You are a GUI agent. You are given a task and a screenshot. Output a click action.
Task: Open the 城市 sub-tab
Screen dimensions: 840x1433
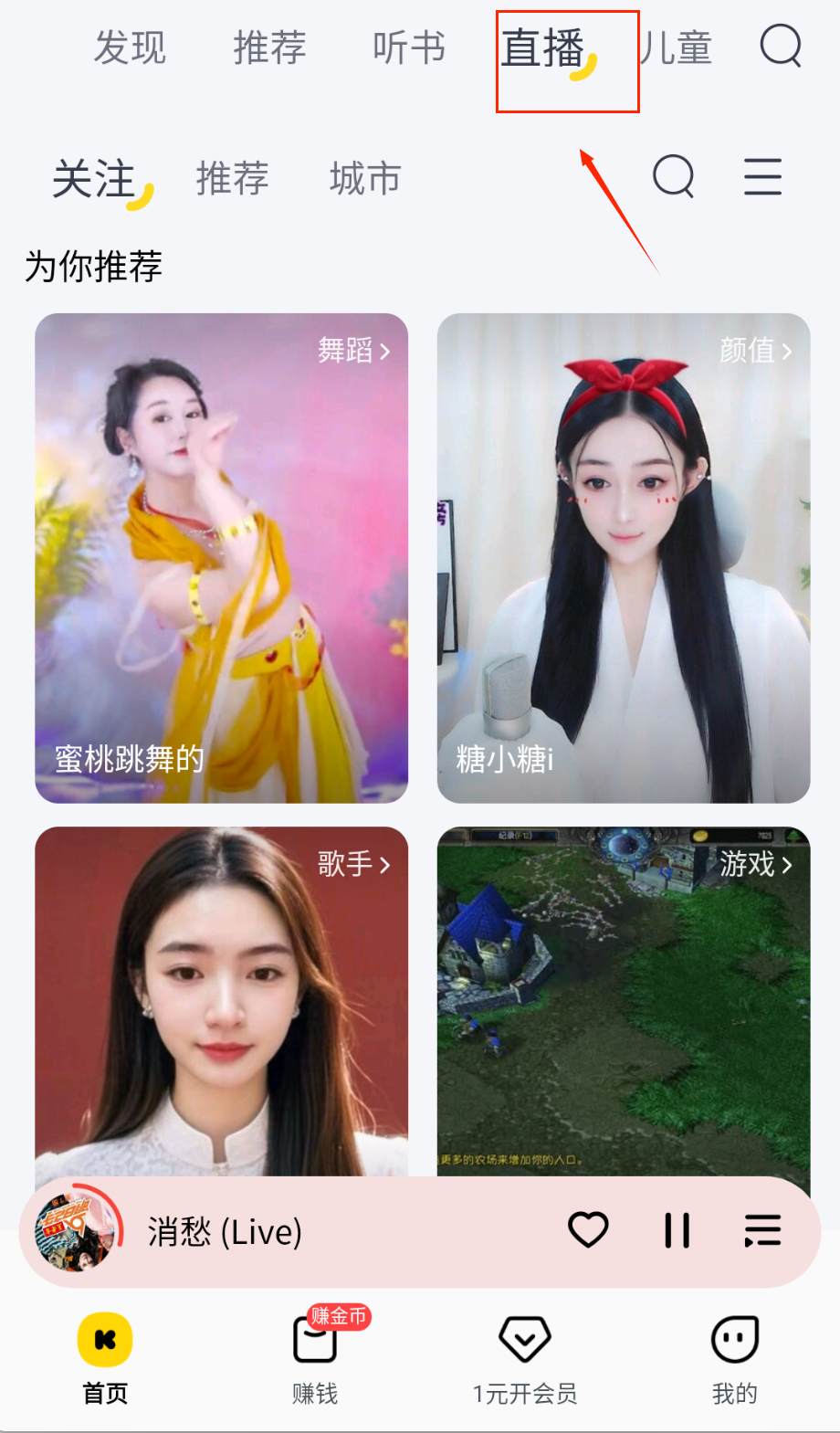(x=365, y=179)
